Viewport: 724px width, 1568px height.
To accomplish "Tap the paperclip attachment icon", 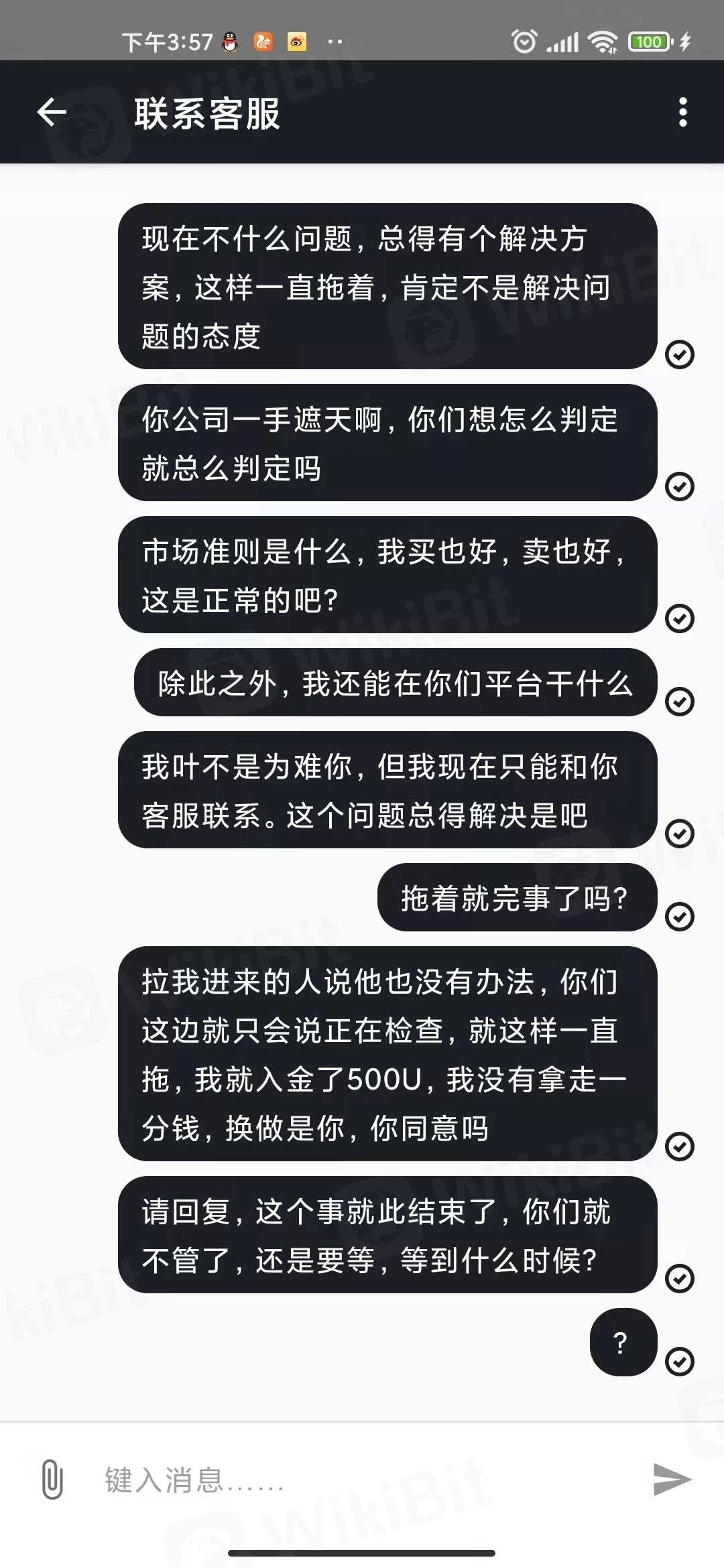I will tap(52, 1479).
